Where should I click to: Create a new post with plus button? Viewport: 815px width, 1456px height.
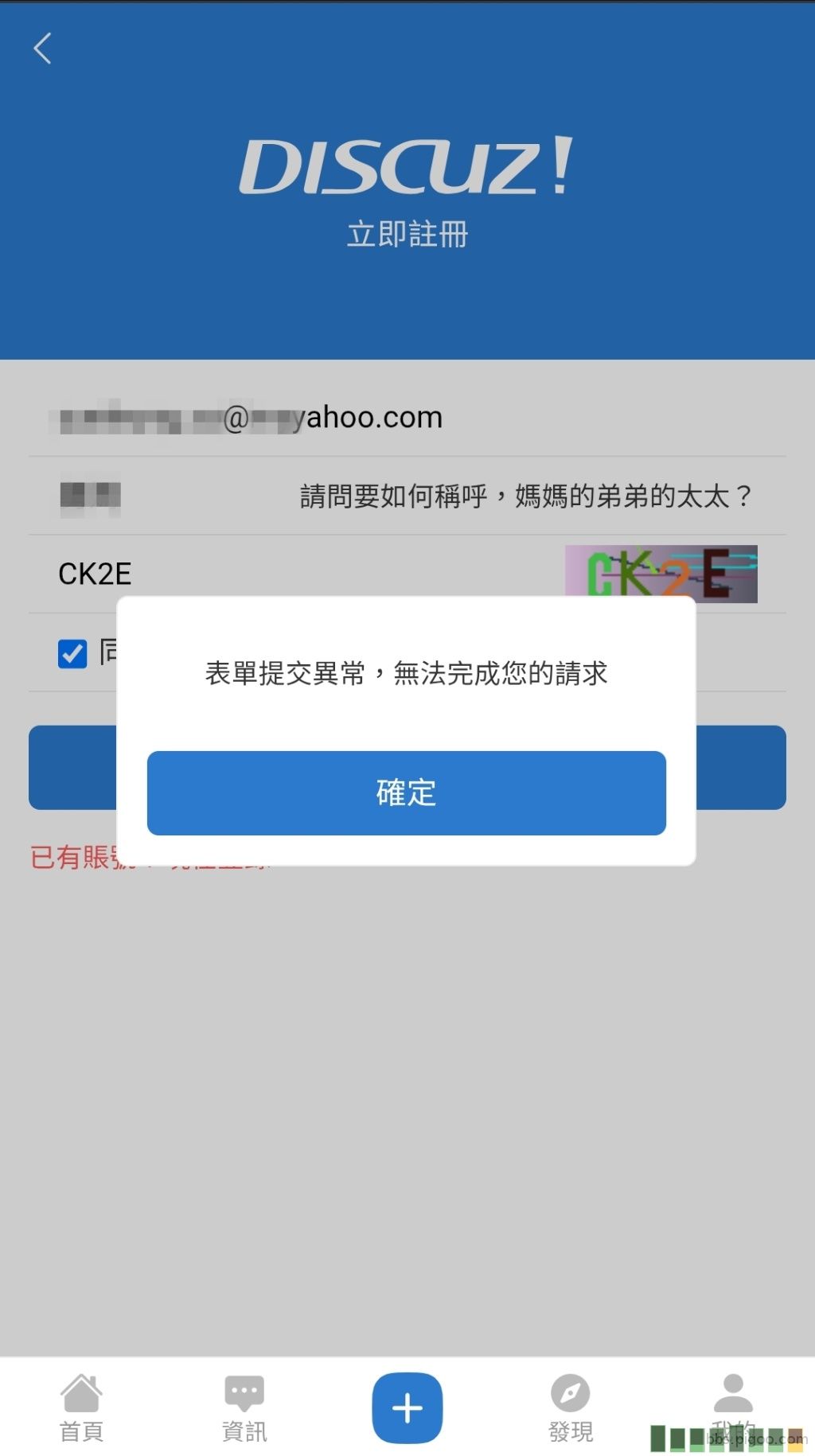click(x=407, y=1407)
